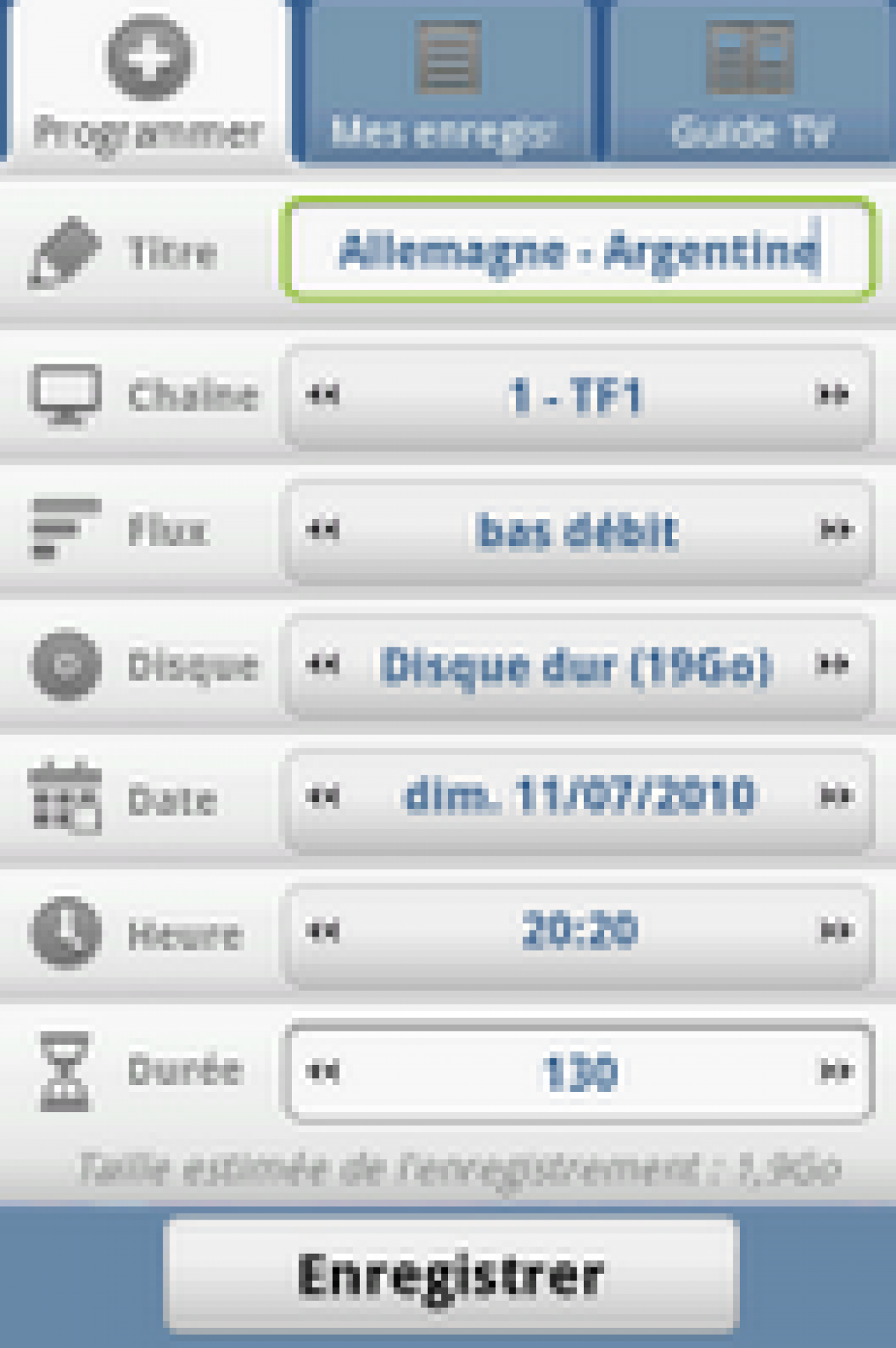
Task: Select the previous Disque option
Action: [x=323, y=664]
